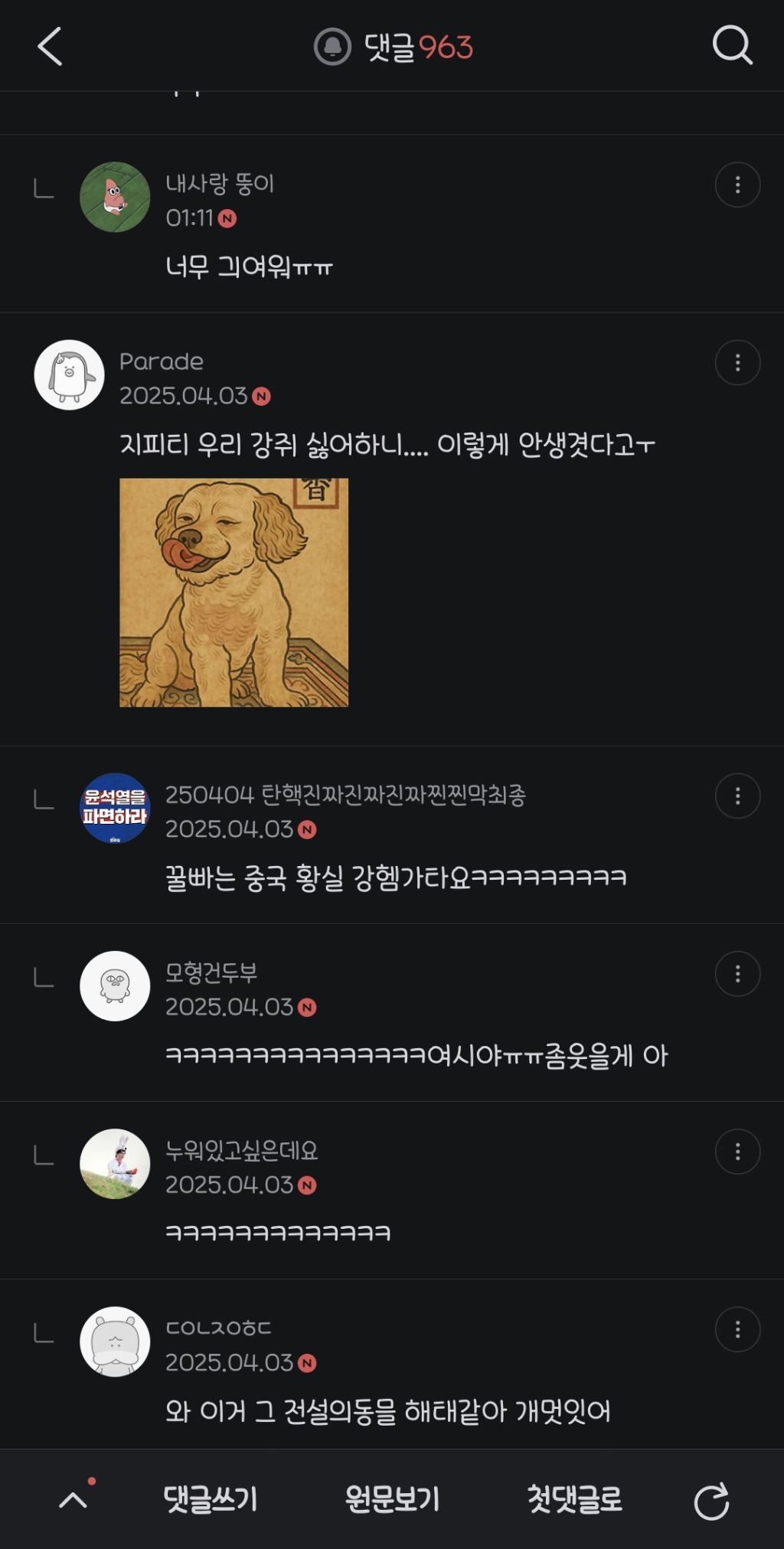
Task: Open more options for ㄷㅇㄴㅈㅇㅎㄷ comment
Action: [x=737, y=1329]
